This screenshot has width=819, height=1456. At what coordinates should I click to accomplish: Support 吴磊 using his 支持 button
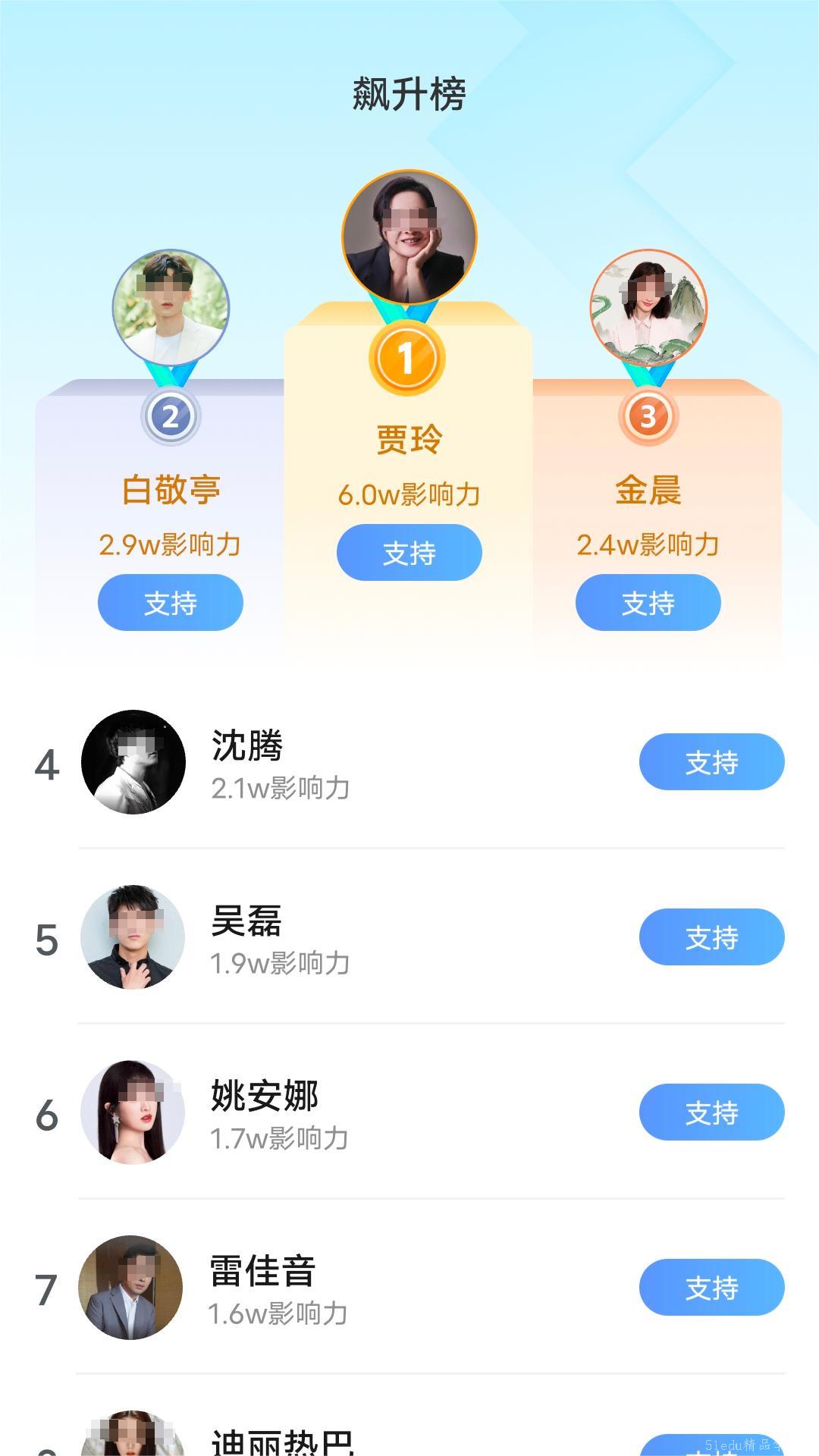712,937
